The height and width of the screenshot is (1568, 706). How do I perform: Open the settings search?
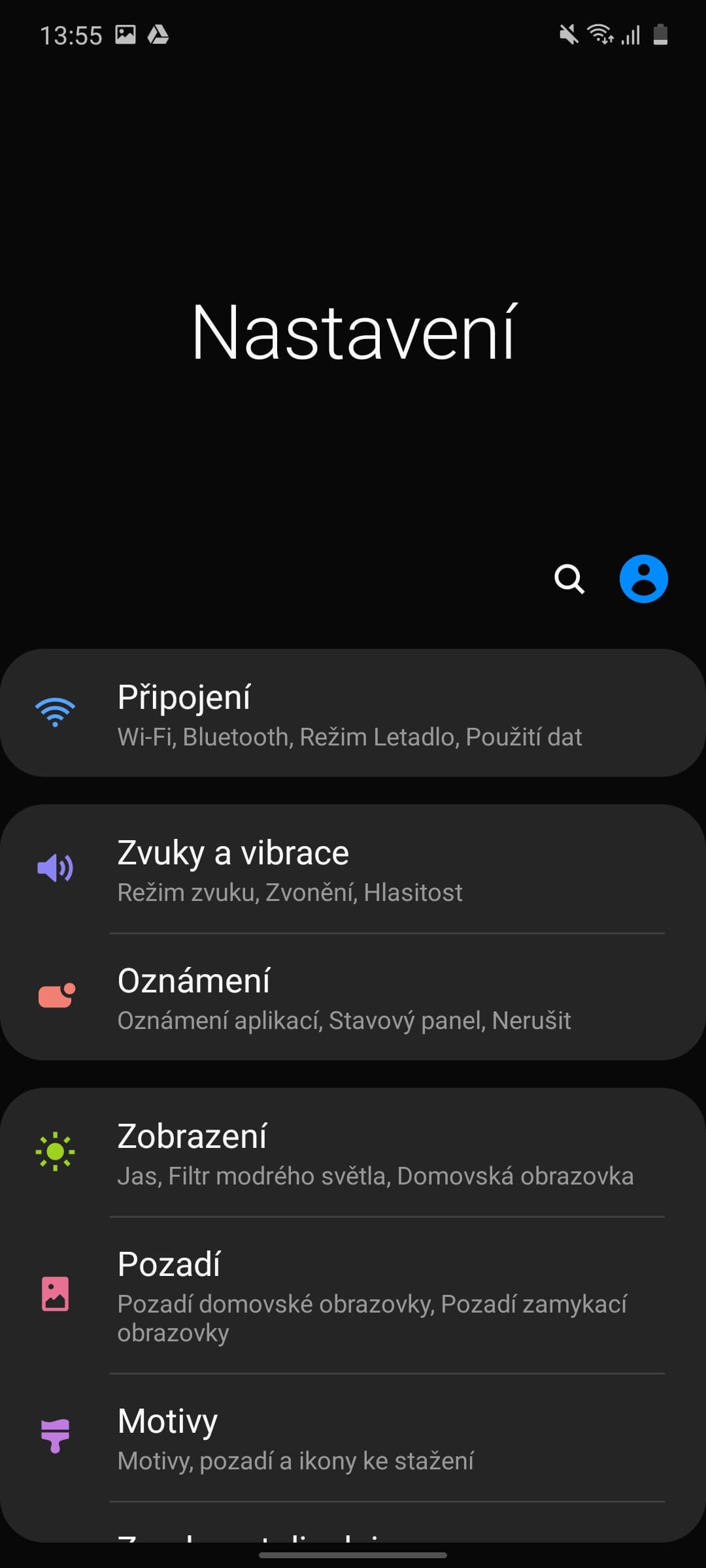(x=569, y=579)
